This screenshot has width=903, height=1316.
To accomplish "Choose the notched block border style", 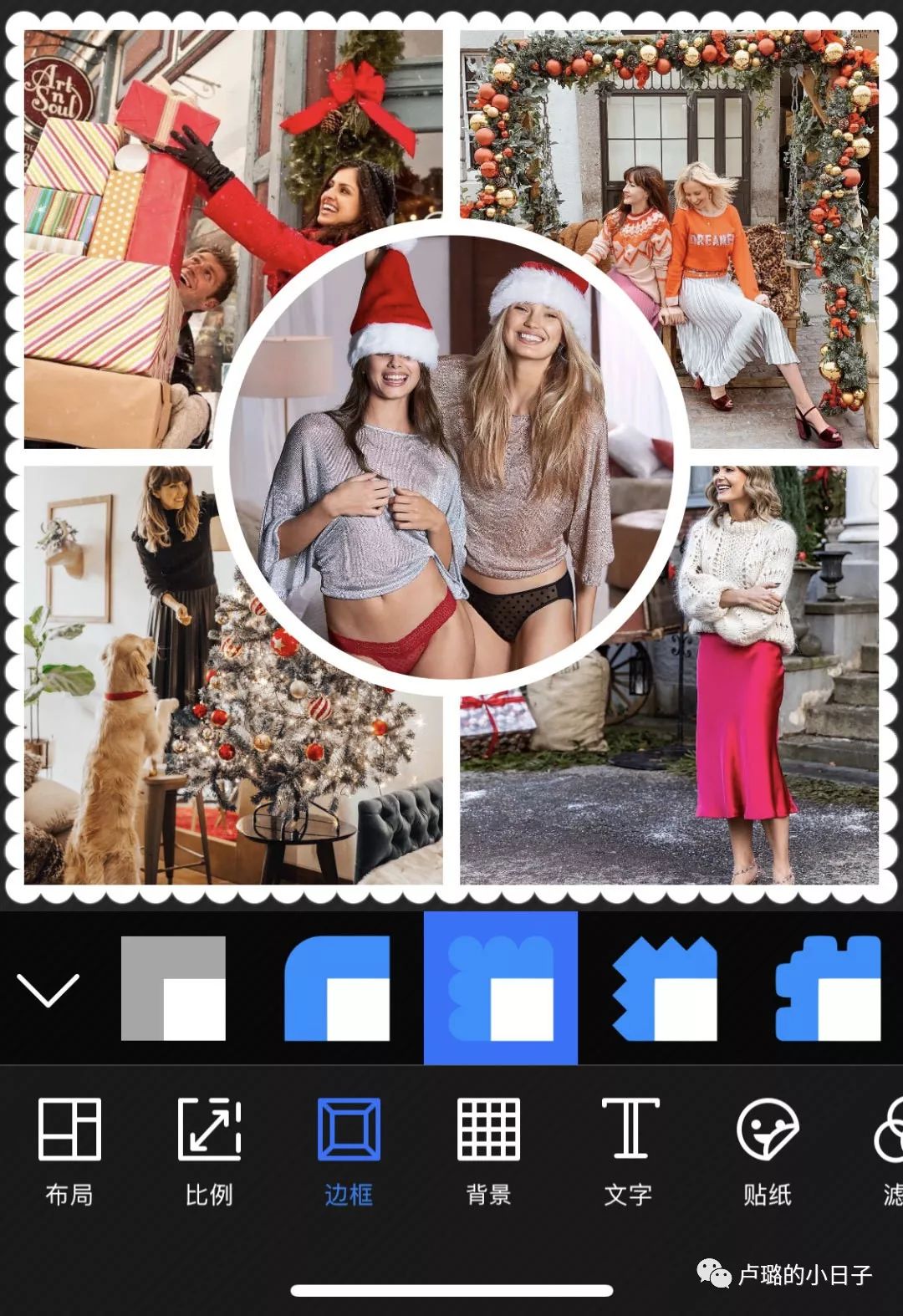I will coord(828,988).
